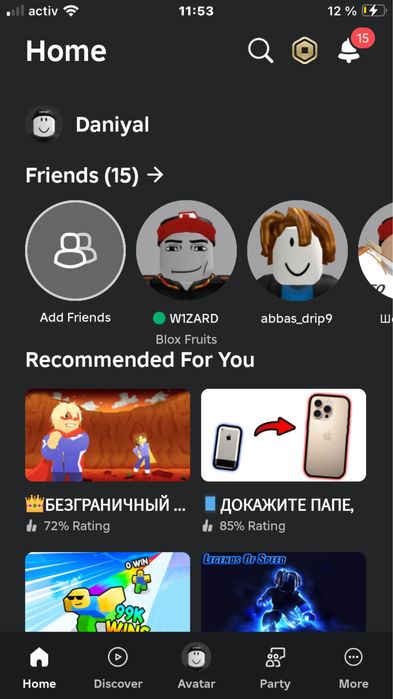Open Daniyal's profile

click(x=88, y=125)
